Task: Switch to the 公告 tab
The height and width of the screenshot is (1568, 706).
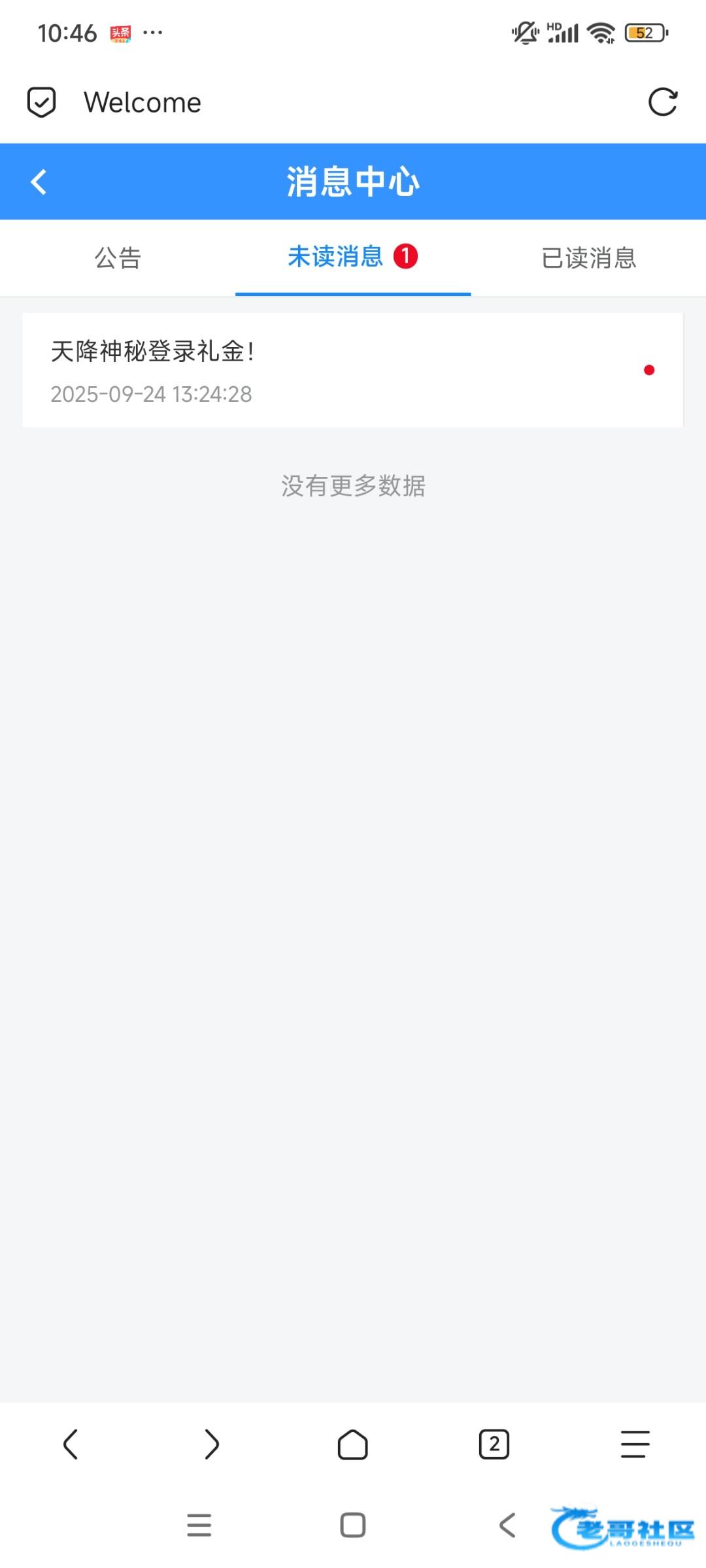Action: (118, 258)
